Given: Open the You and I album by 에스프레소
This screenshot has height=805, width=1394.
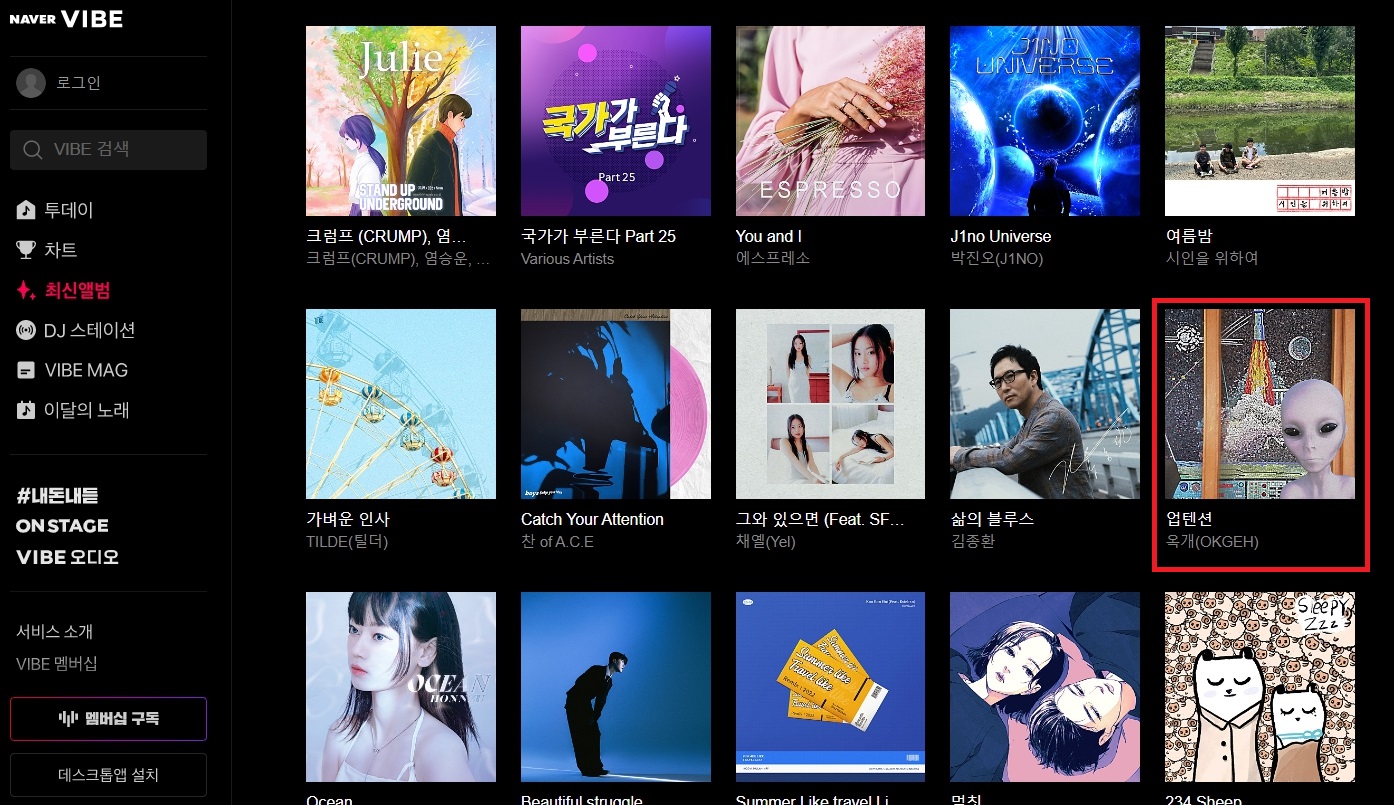Looking at the screenshot, I should 830,121.
